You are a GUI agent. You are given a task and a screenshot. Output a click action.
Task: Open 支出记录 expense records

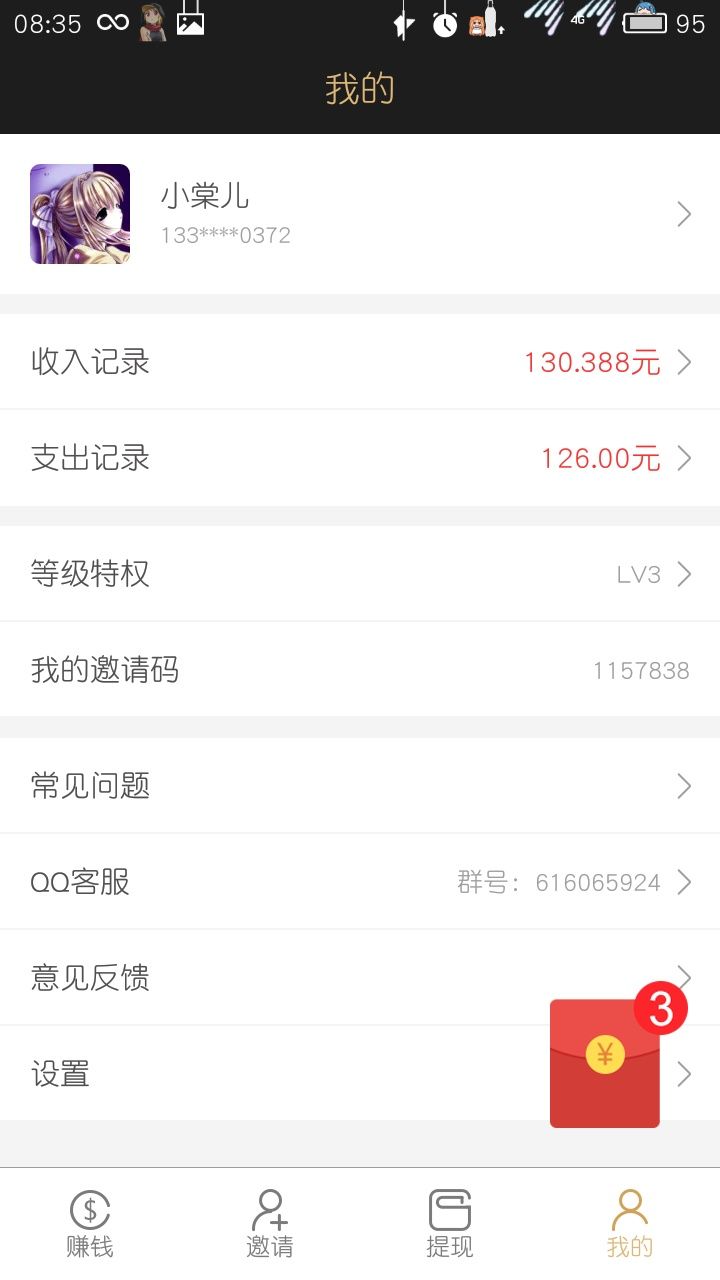[360, 458]
